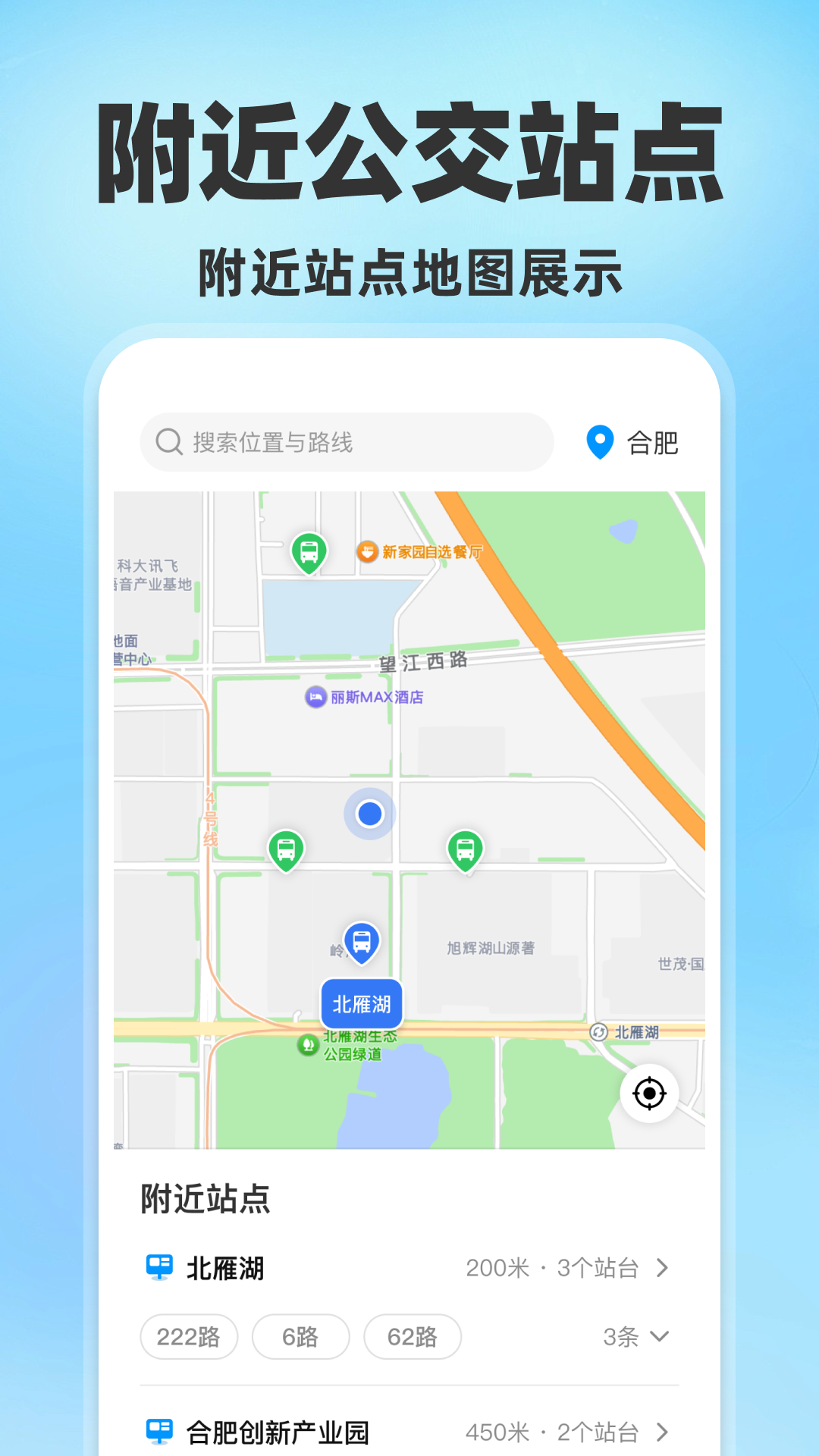Click the 新家园自选餐厅 restaurant POI icon

click(368, 551)
